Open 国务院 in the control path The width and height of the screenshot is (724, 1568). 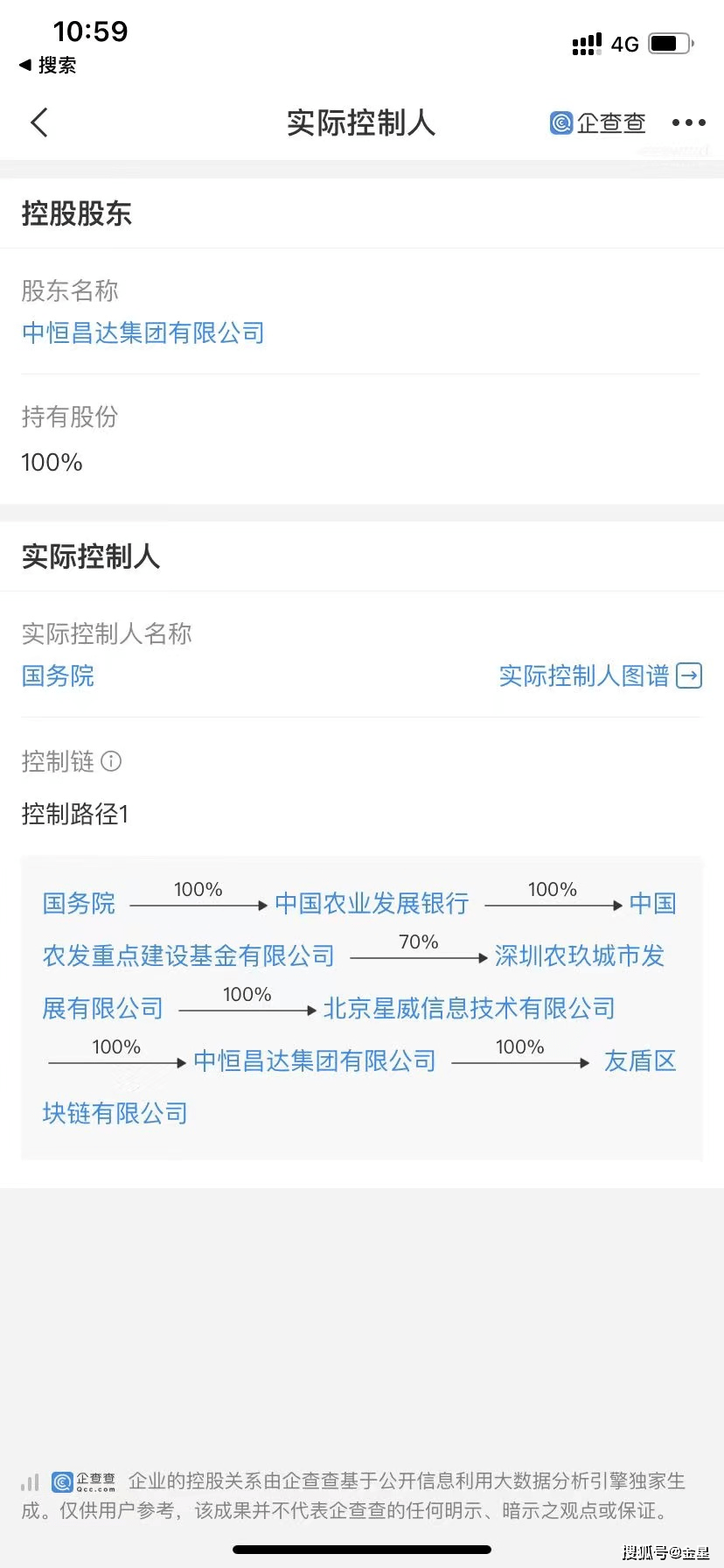[x=79, y=903]
